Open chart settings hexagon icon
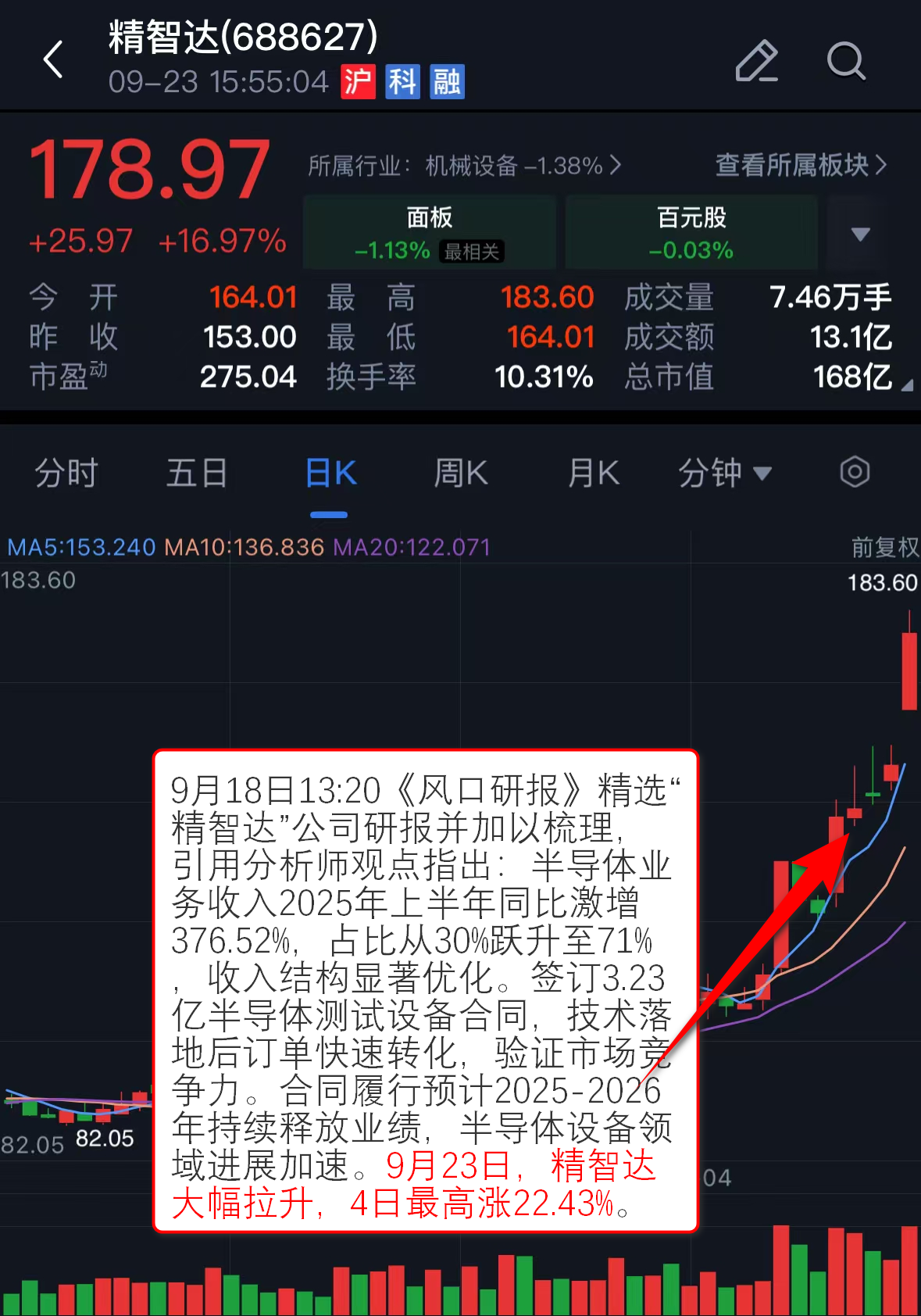This screenshot has height=1316, width=921. [855, 472]
